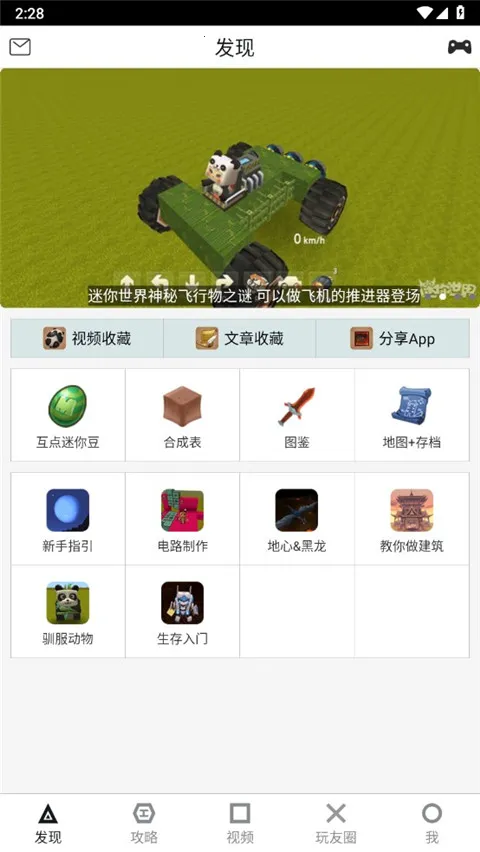The width and height of the screenshot is (480, 852).
Task: Open 电路制作 guide
Action: [x=183, y=519]
